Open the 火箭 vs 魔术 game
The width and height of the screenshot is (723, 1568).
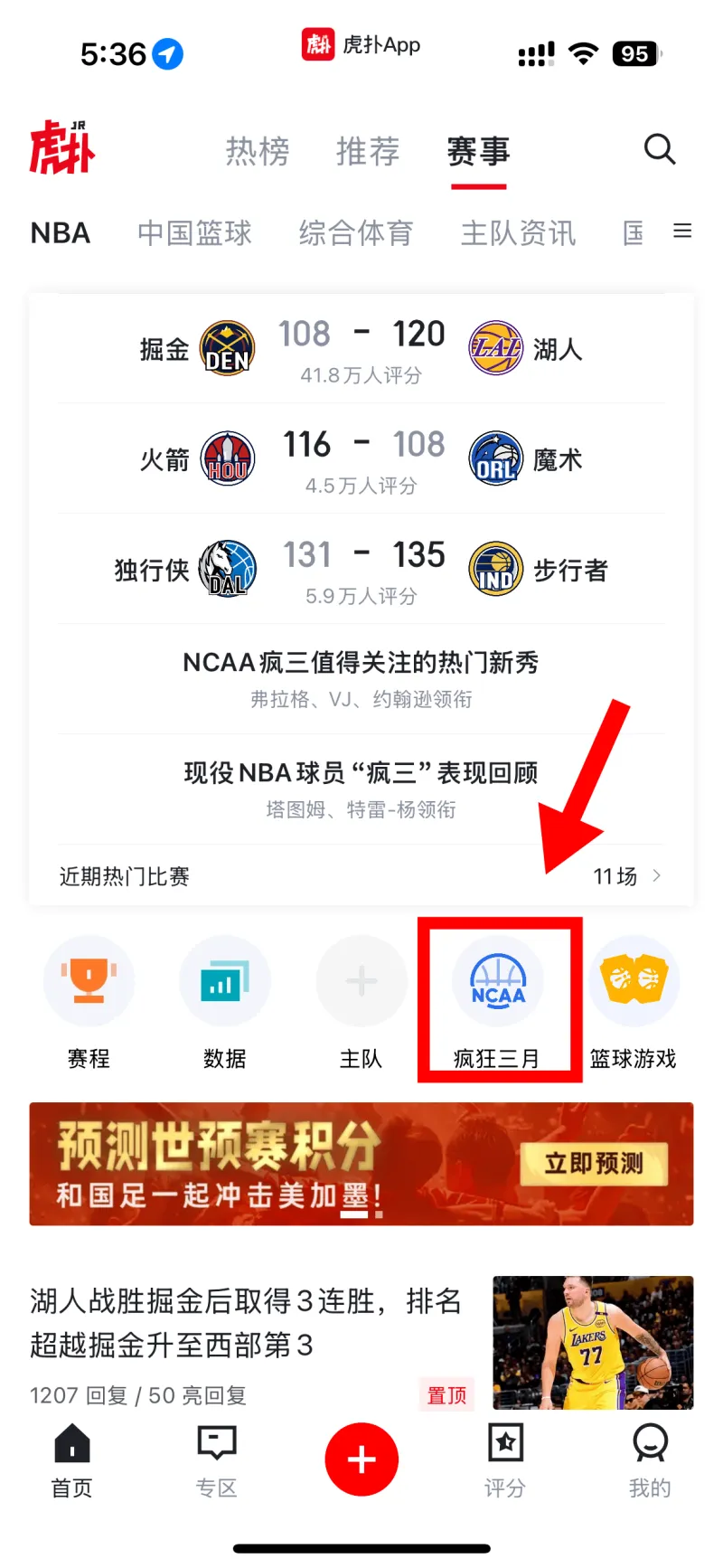pyautogui.click(x=361, y=459)
